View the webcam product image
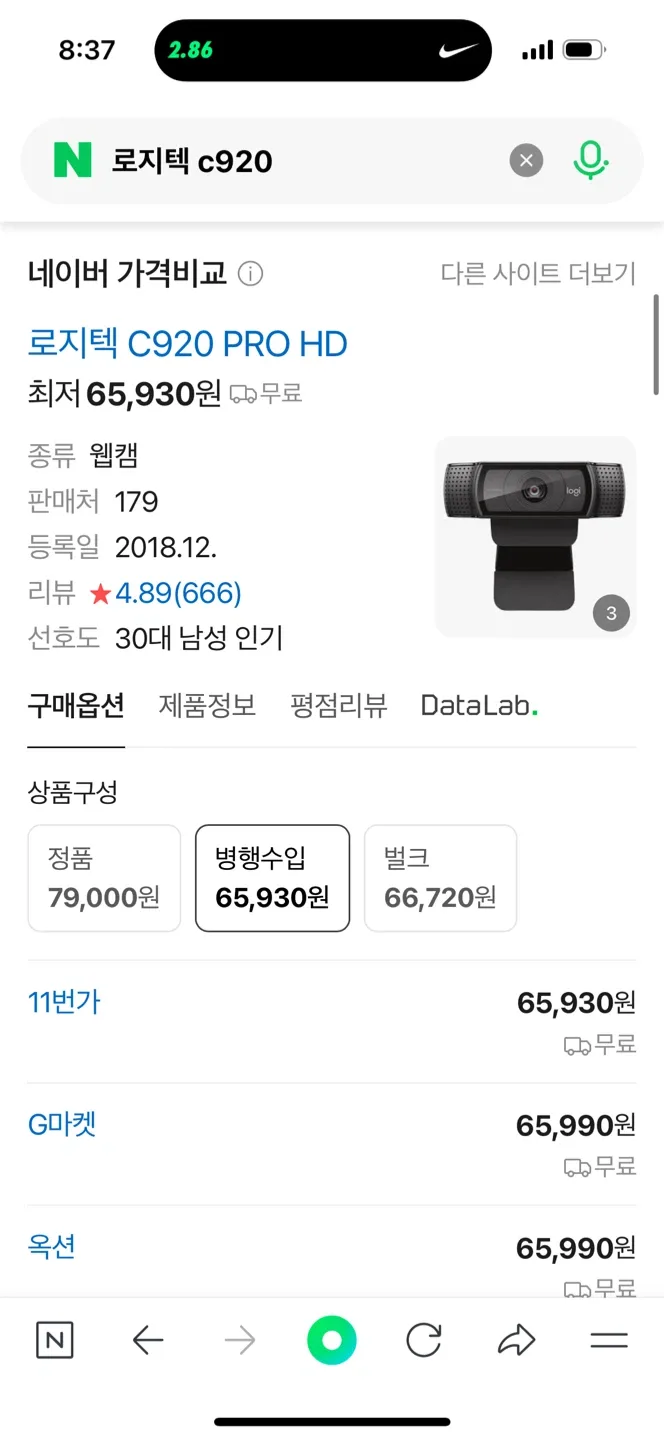Viewport: 664px width, 1440px height. coord(535,537)
